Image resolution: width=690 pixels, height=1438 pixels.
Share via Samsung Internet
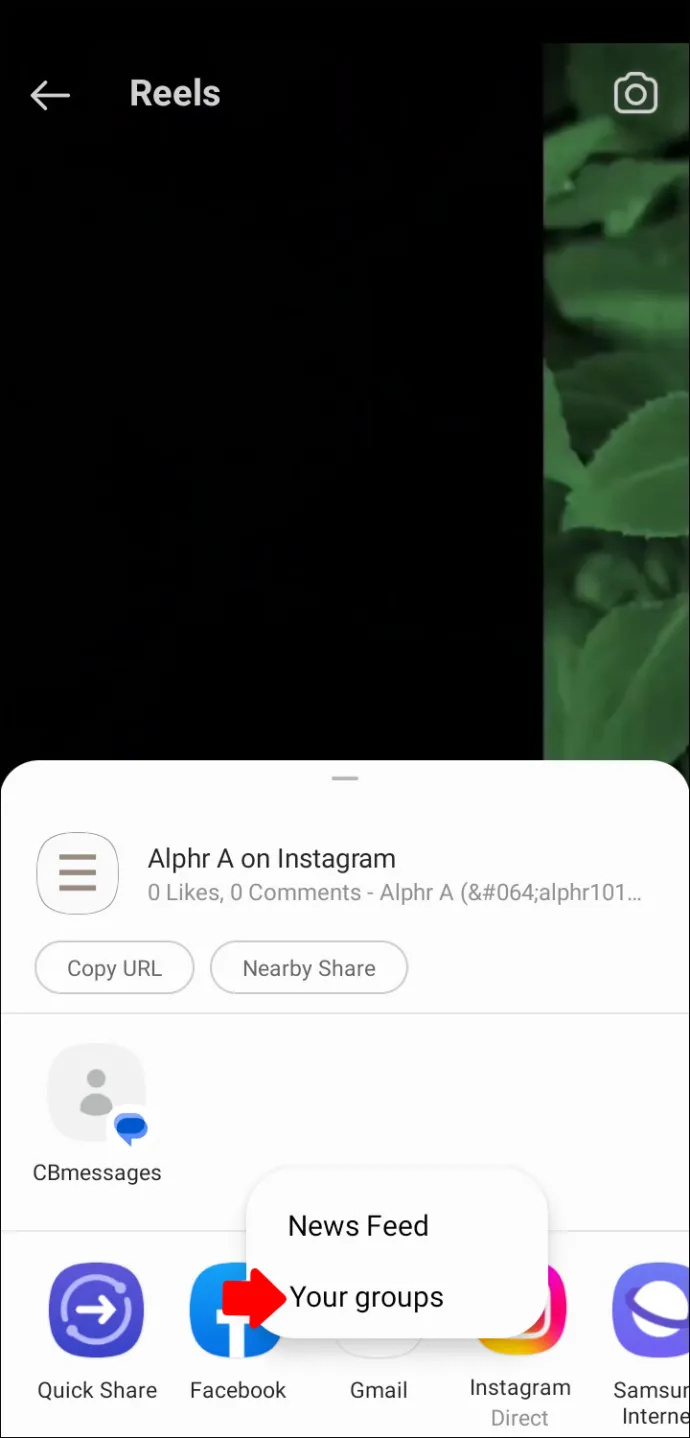(x=652, y=1310)
